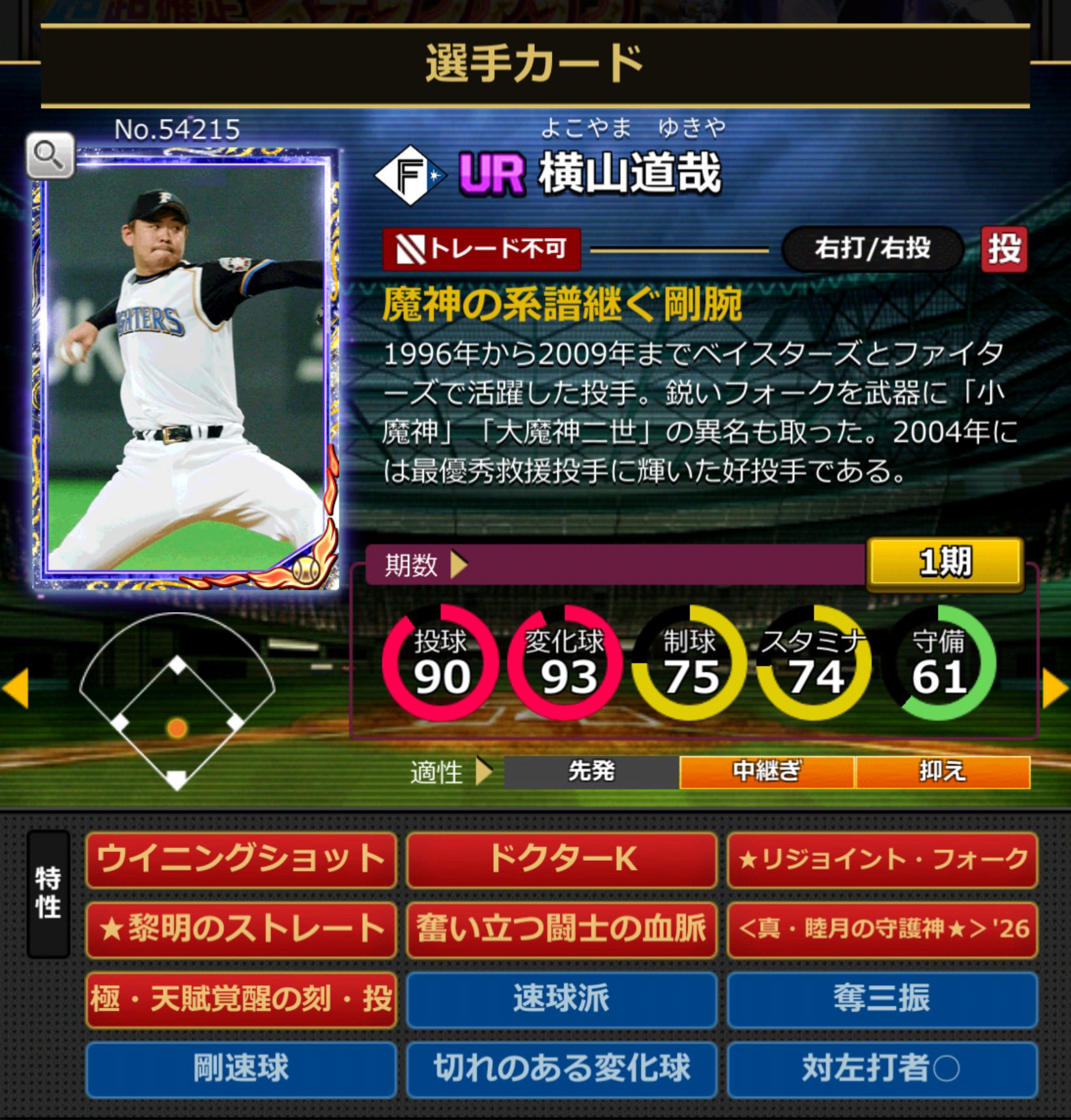1071x1120 pixels.
Task: Select the 速球派 trait
Action: 562,999
